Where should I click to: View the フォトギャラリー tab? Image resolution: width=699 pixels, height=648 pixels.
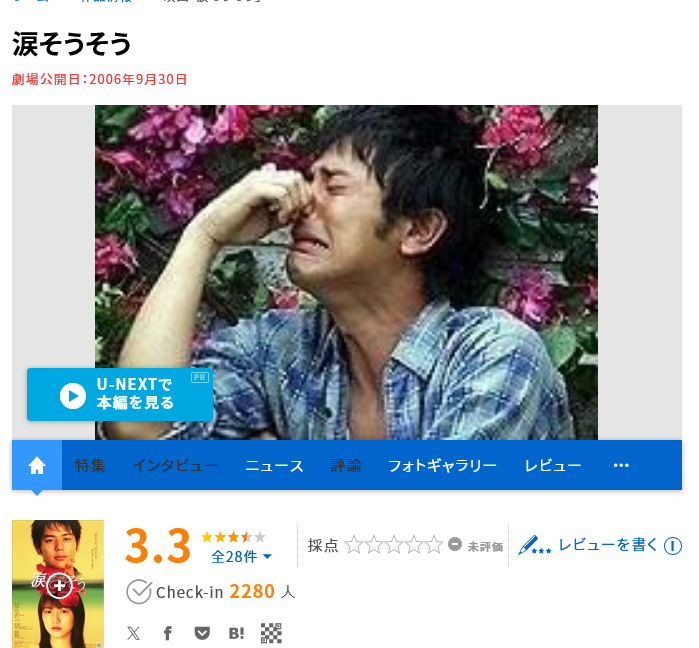click(x=442, y=465)
